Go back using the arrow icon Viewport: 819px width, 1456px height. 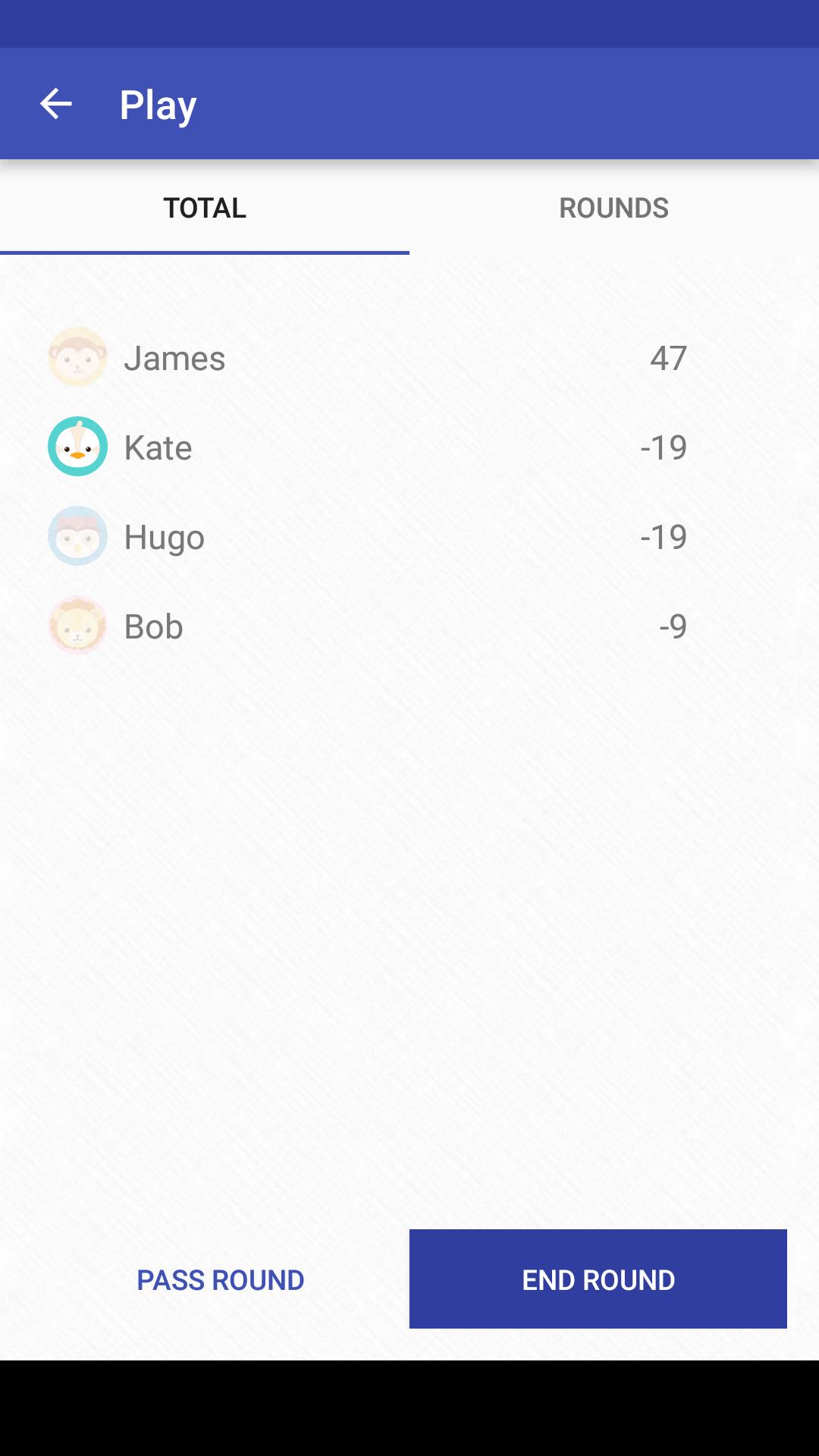pos(55,104)
